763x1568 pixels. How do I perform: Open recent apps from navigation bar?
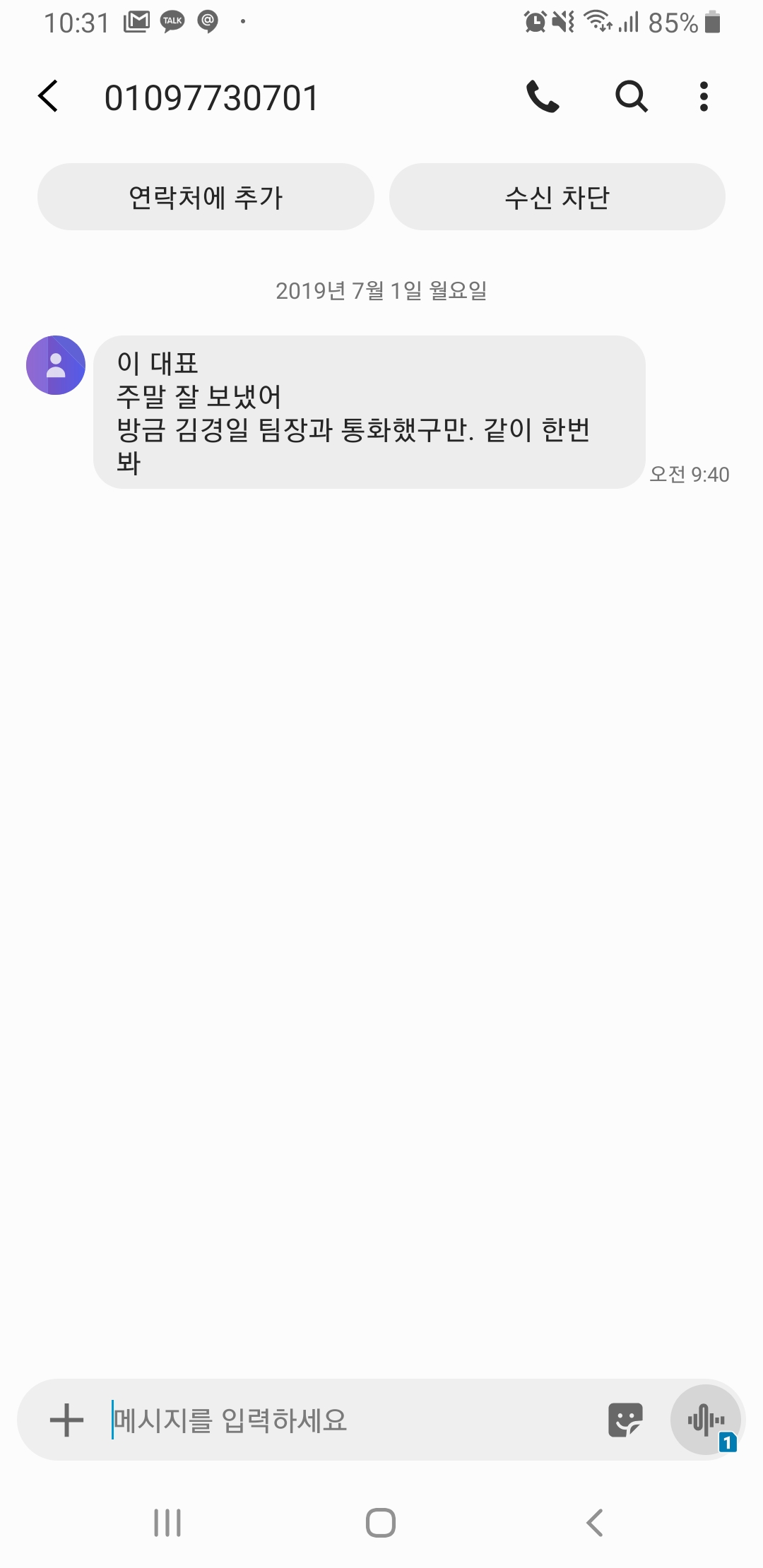(x=167, y=1523)
